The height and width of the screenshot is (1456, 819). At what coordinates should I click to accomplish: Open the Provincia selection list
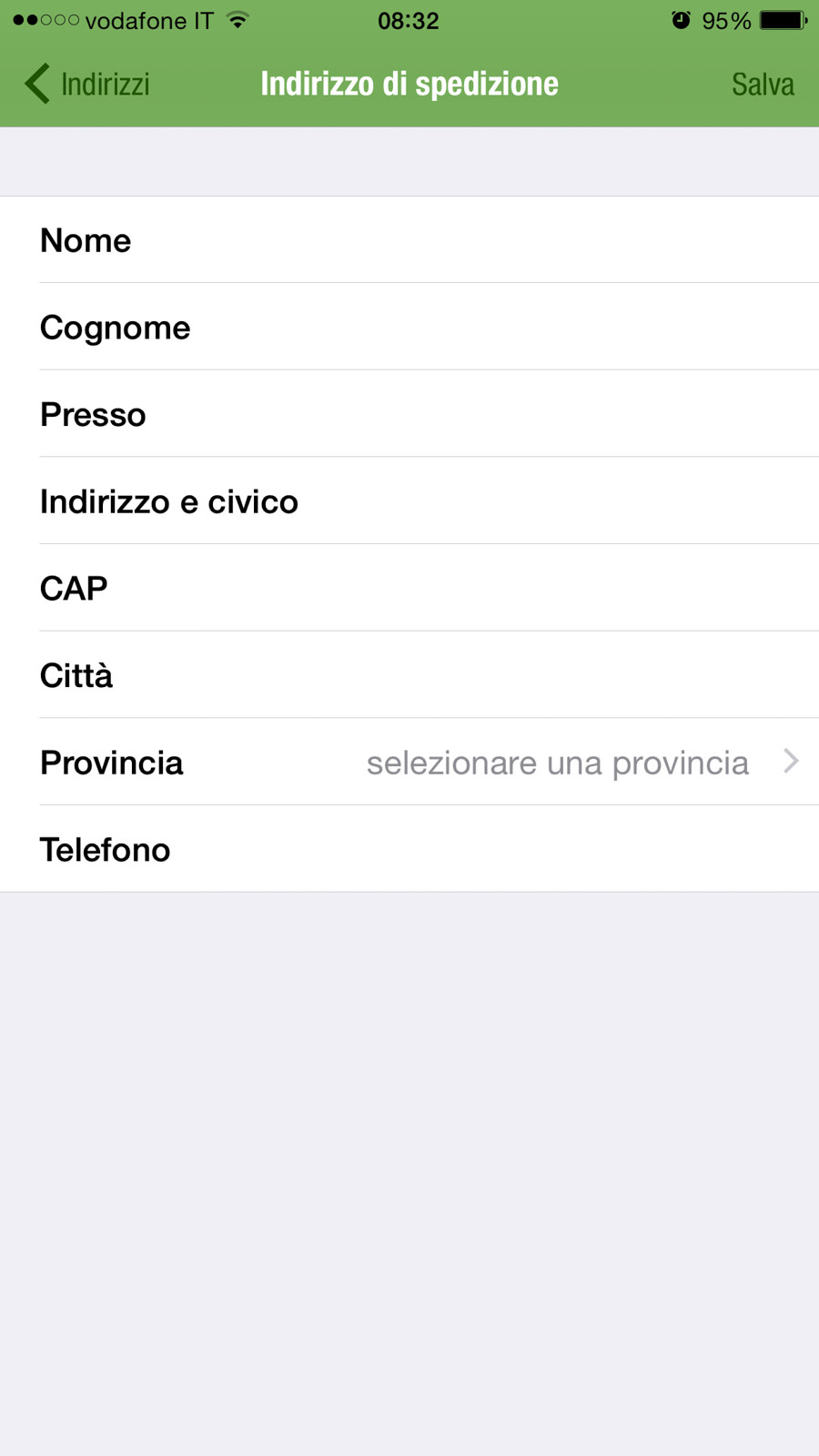pyautogui.click(x=557, y=763)
